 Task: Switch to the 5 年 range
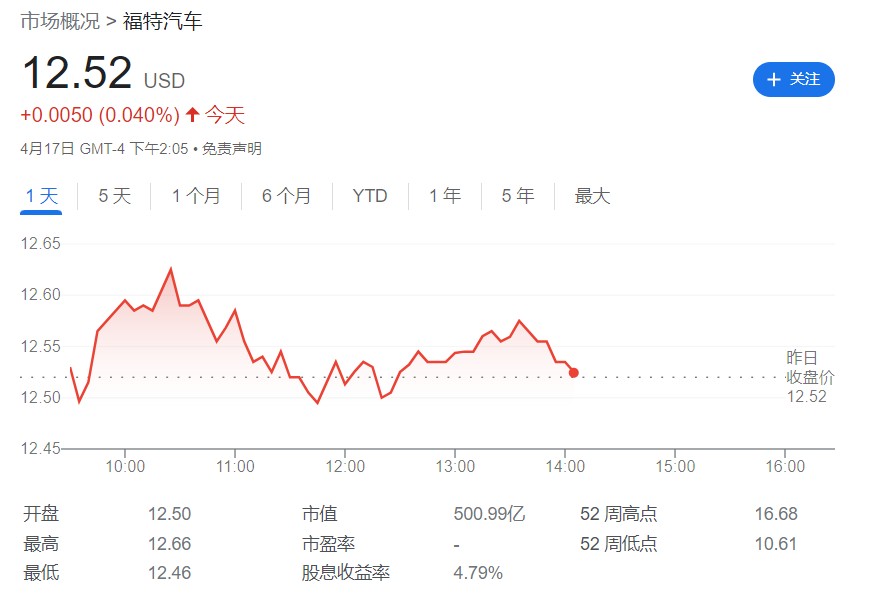tap(518, 196)
